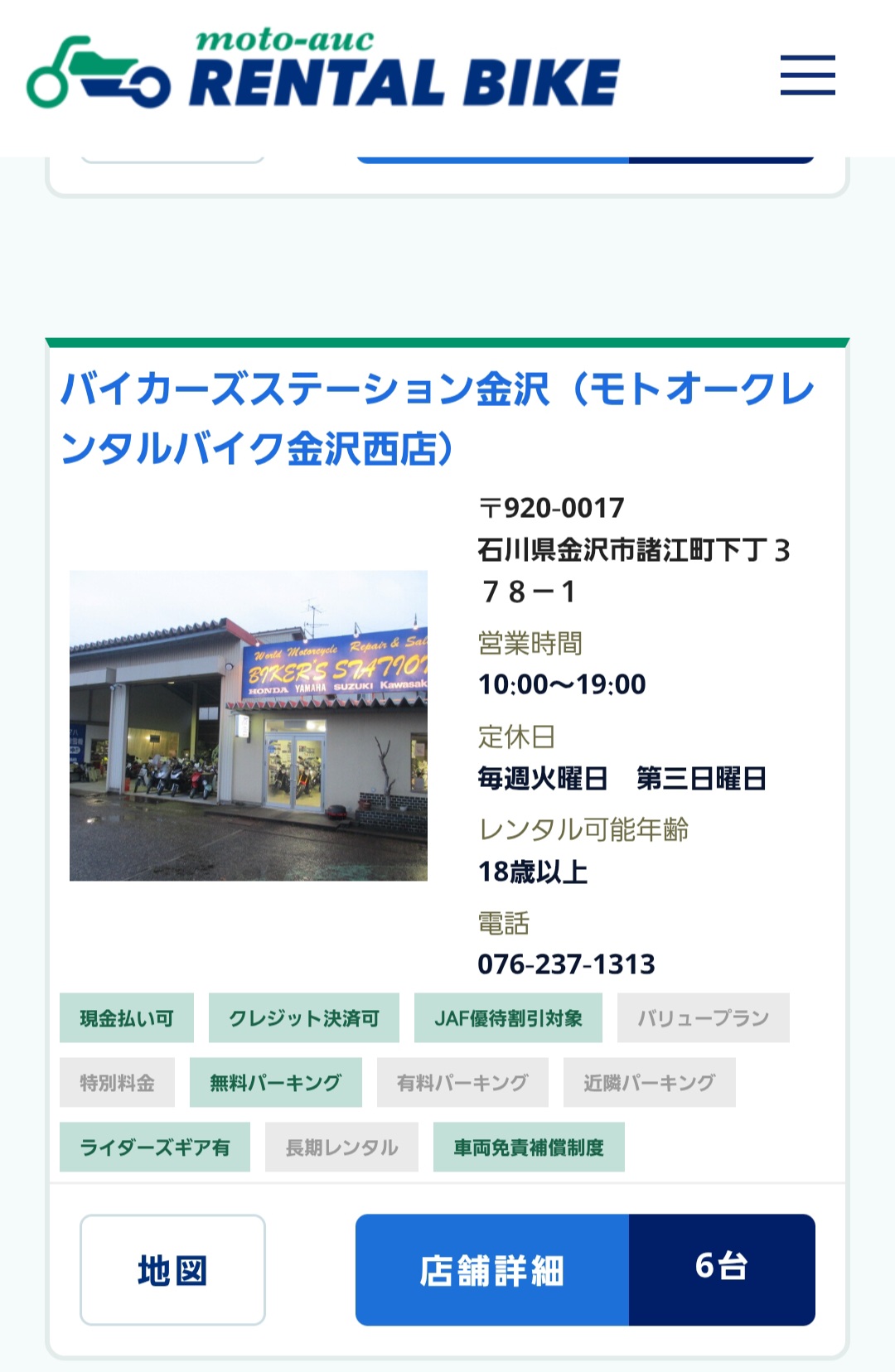Screen dimensions: 895x1372
Task: Tap the 地図 map button
Action: point(172,1269)
